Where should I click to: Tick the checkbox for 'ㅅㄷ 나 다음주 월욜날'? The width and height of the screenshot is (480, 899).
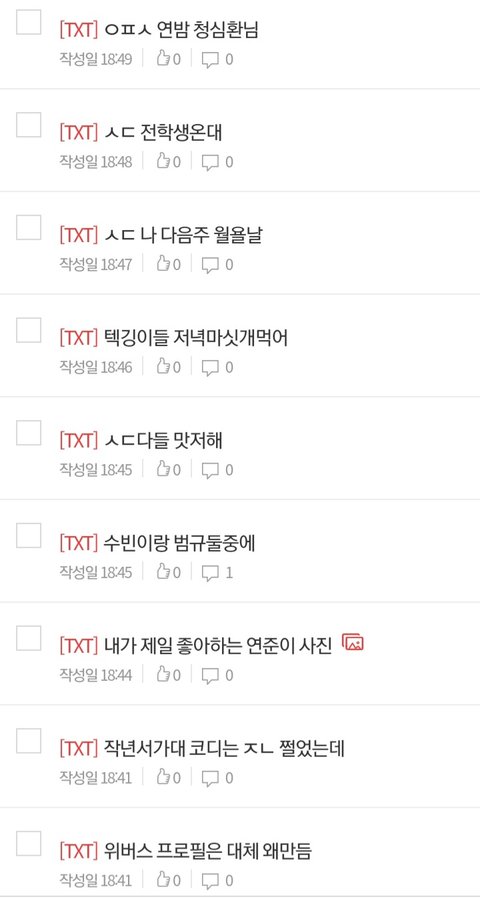(29, 228)
